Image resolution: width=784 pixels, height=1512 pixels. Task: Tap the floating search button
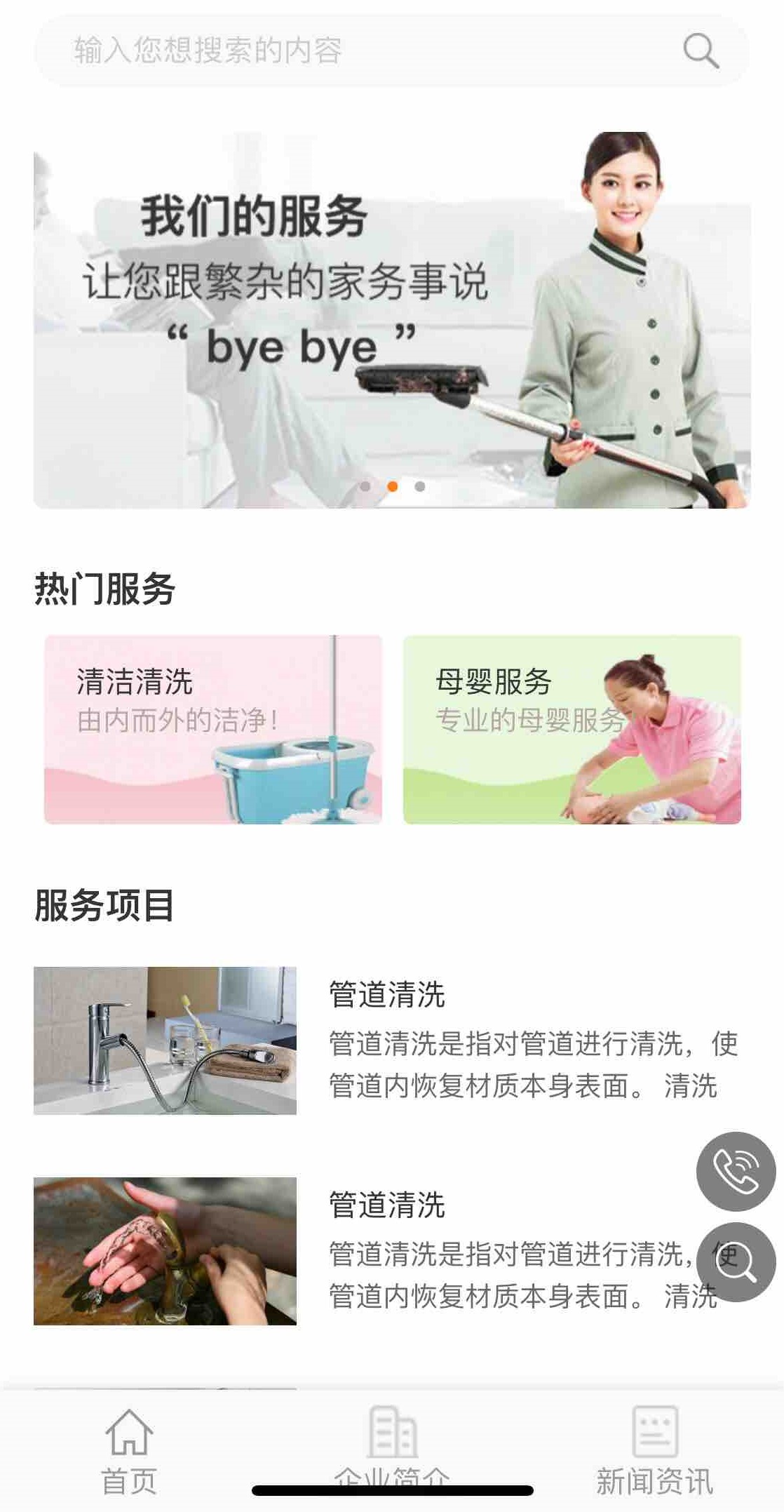(736, 1262)
